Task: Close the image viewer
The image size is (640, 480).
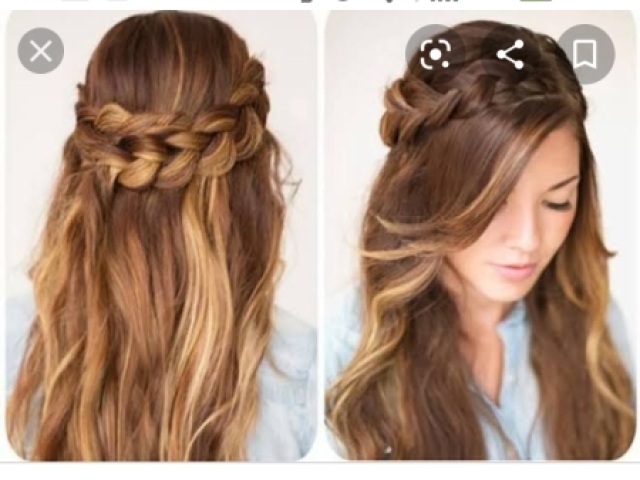Action: 41,51
